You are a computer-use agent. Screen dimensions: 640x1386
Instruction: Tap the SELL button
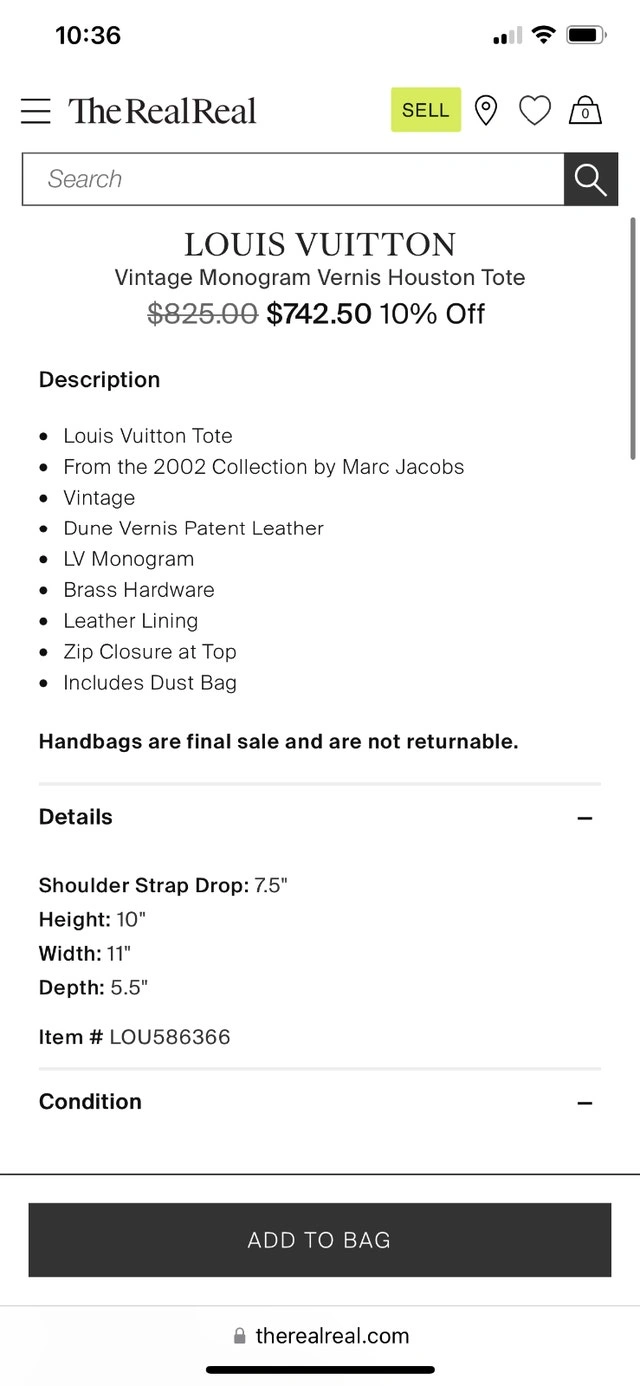(x=426, y=110)
